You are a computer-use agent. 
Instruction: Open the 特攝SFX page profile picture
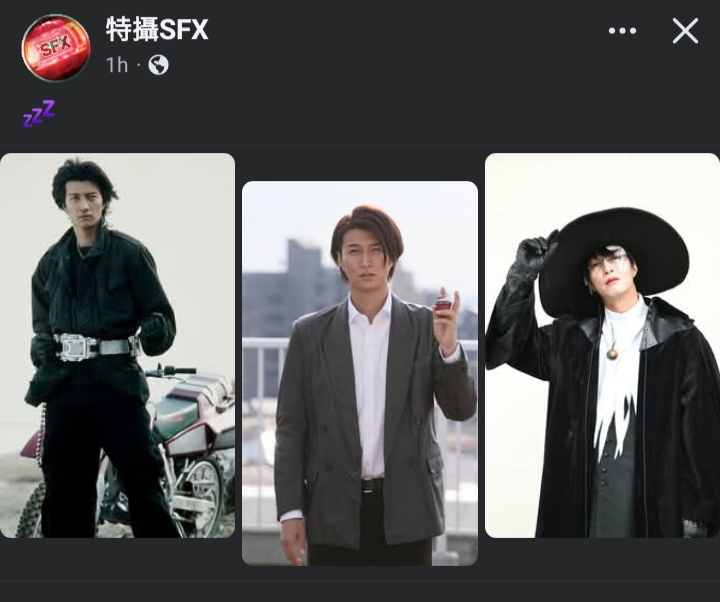coord(56,48)
